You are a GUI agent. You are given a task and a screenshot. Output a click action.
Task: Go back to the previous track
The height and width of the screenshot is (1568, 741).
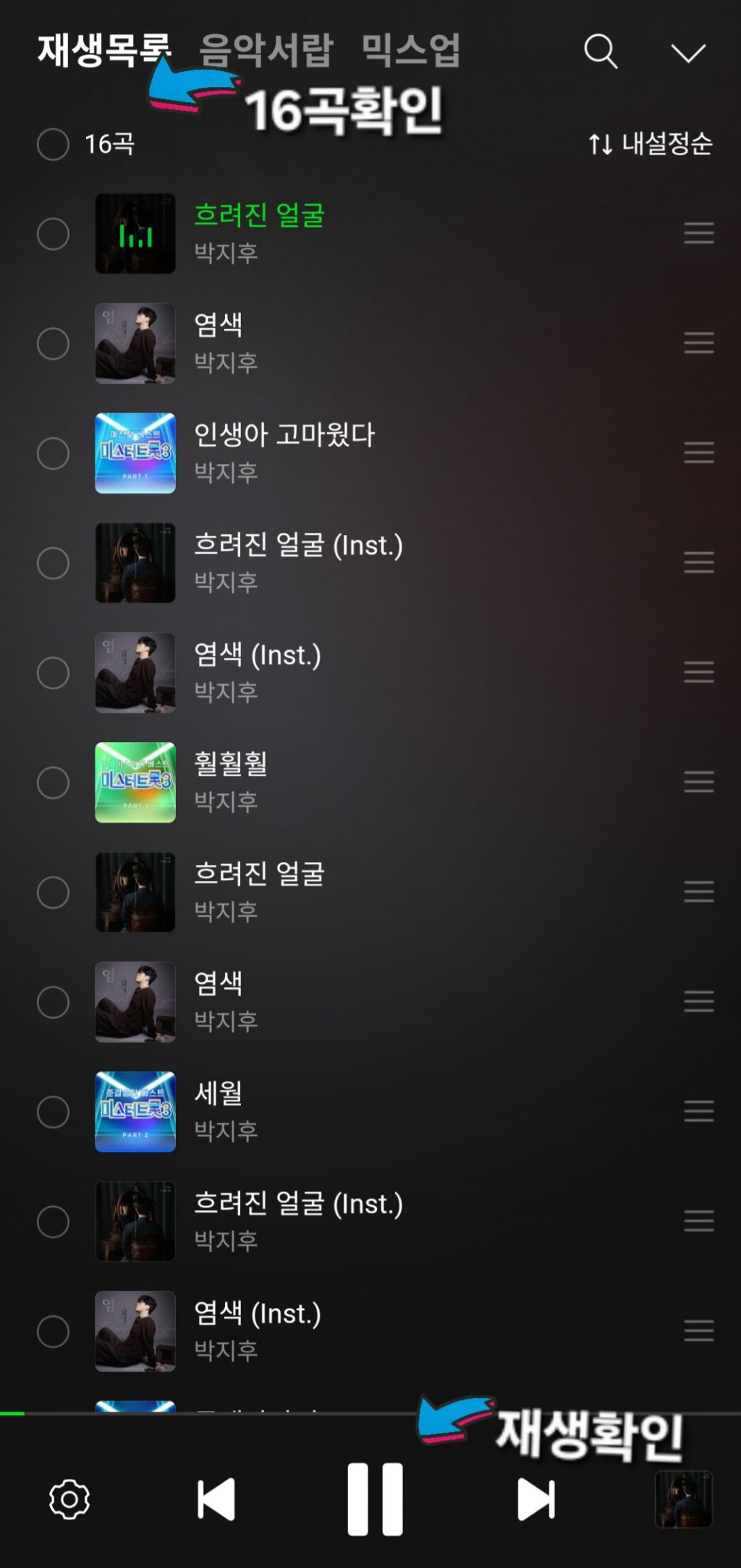tap(216, 1499)
